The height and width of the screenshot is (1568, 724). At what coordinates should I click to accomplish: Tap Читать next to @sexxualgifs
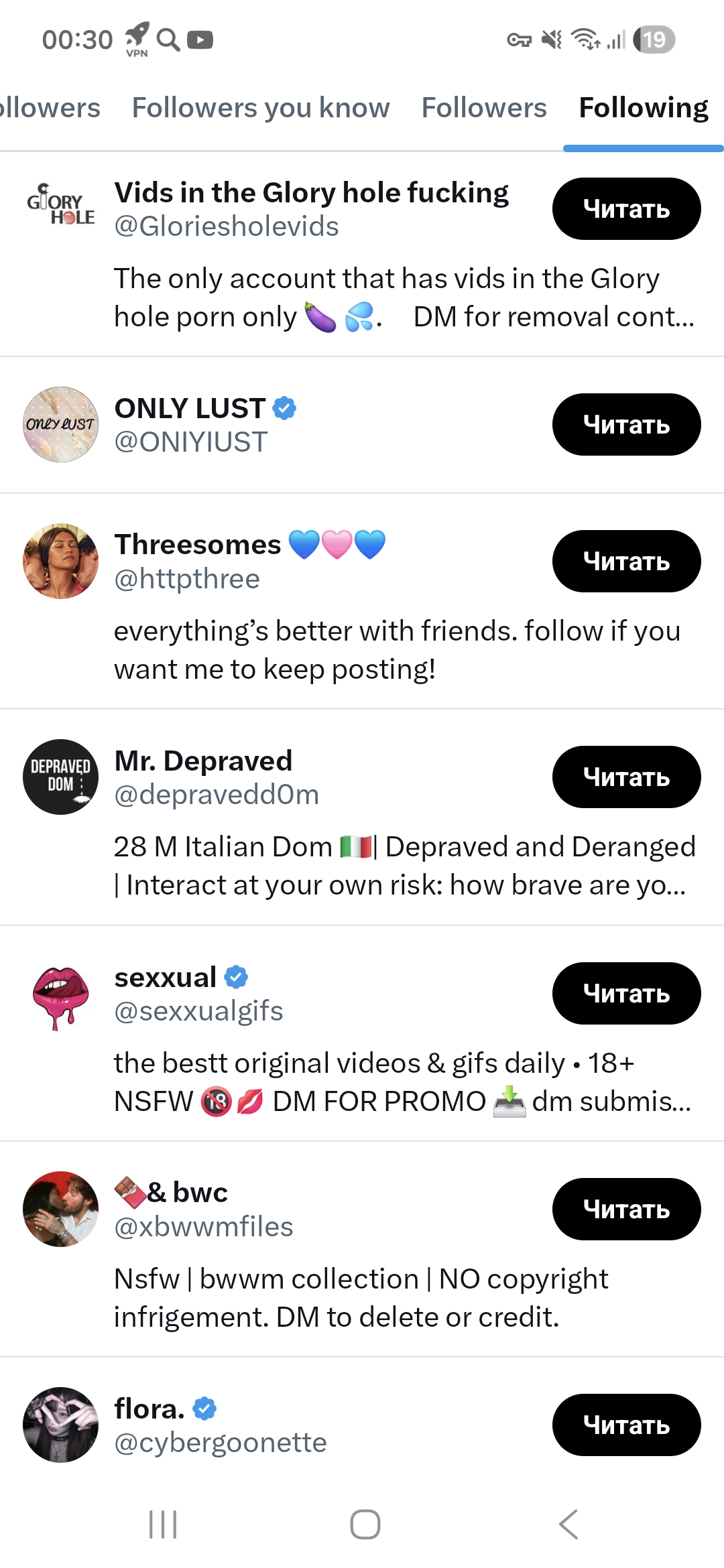point(626,994)
